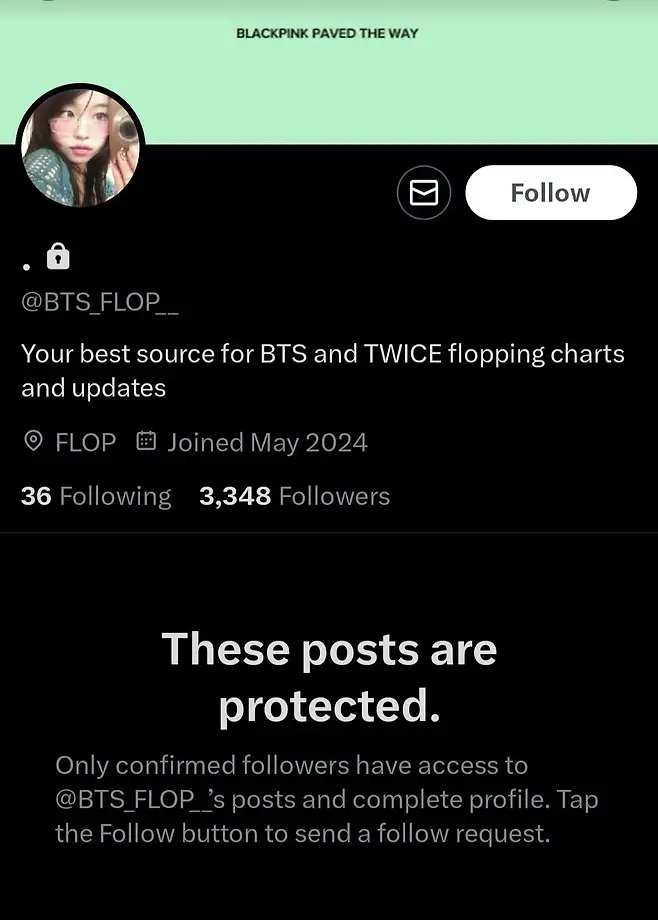Open the profile picture
The image size is (658, 920).
coord(81,148)
